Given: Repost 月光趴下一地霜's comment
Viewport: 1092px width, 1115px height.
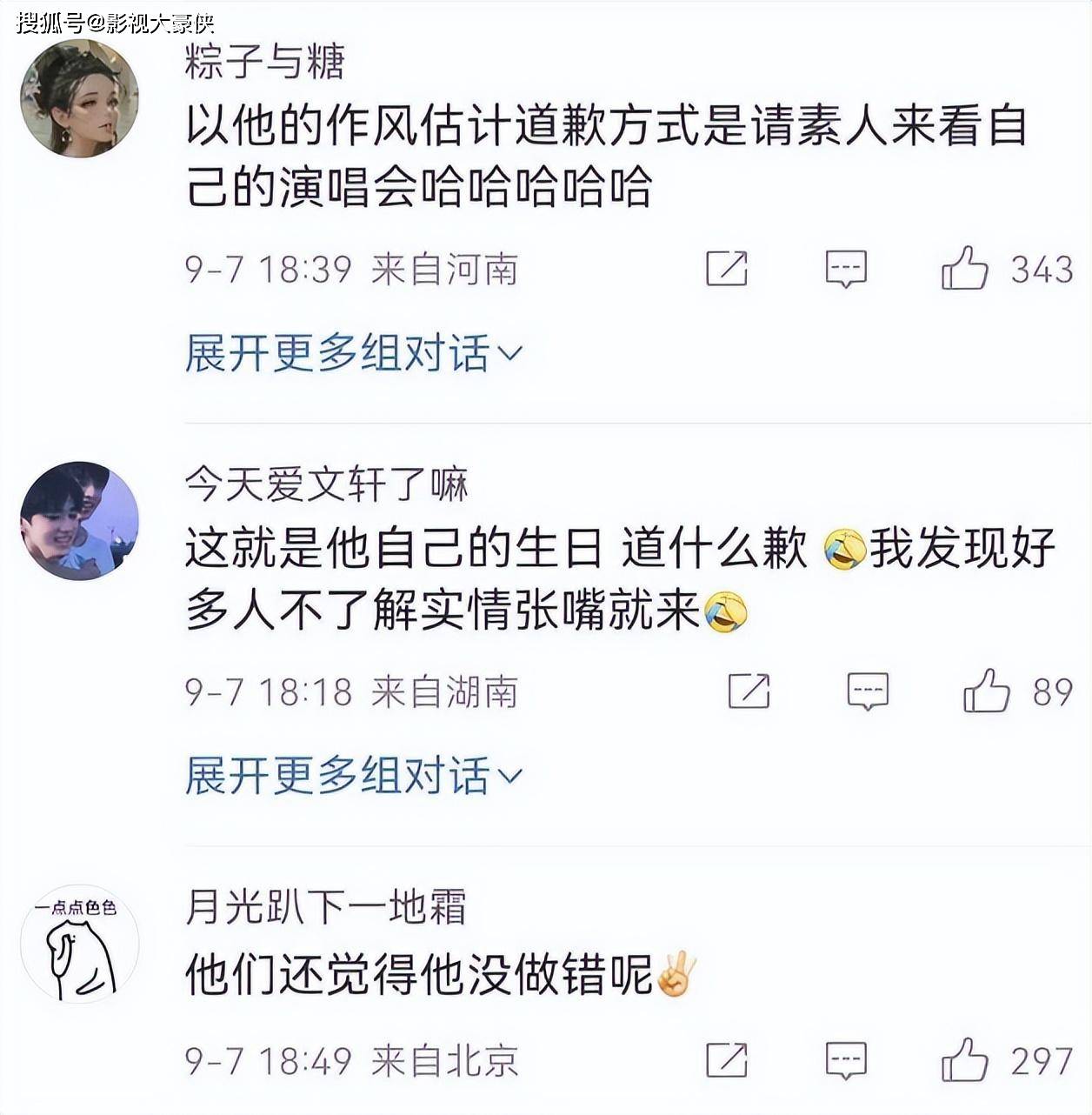Looking at the screenshot, I should pyautogui.click(x=727, y=1060).
